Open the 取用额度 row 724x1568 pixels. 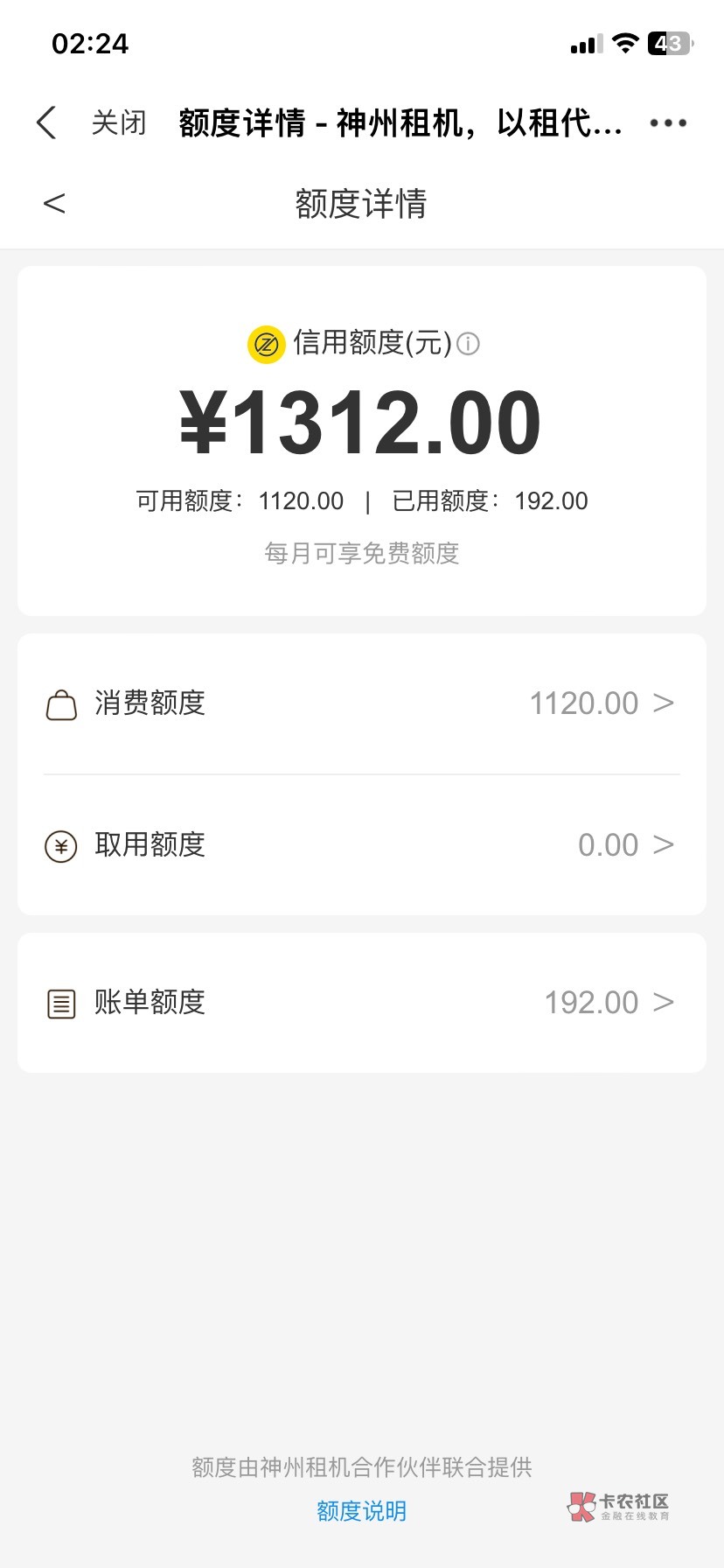coord(362,845)
